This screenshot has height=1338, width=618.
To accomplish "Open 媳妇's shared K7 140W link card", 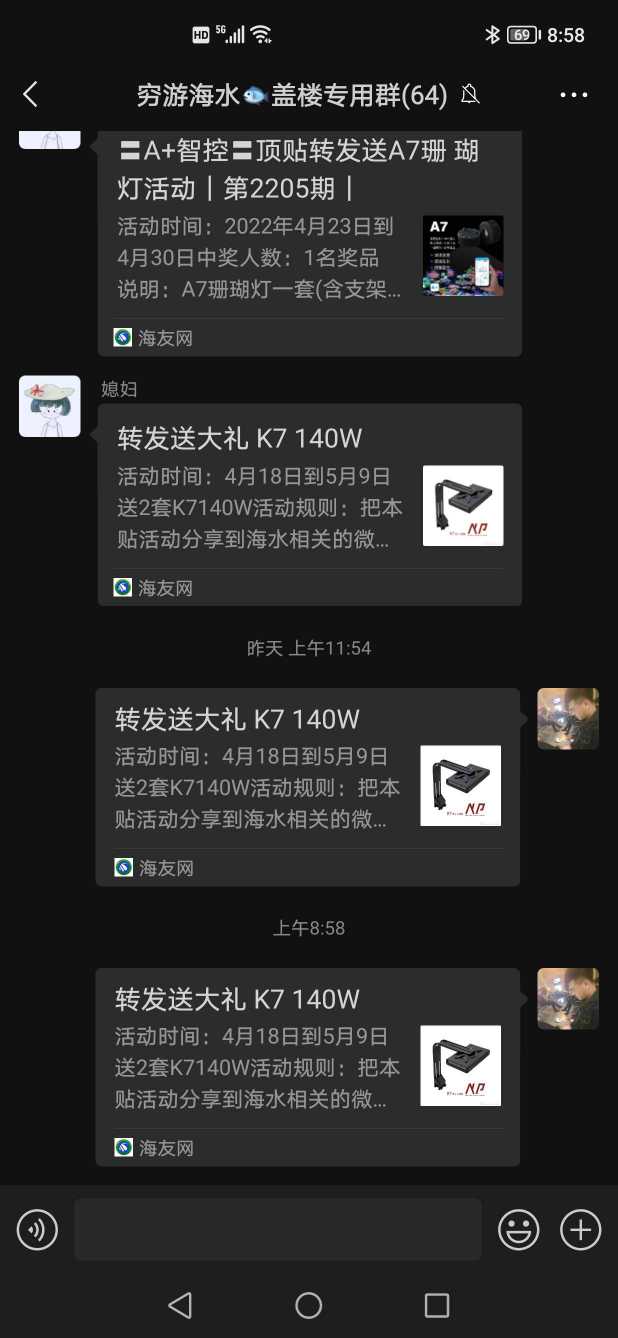I will (309, 504).
